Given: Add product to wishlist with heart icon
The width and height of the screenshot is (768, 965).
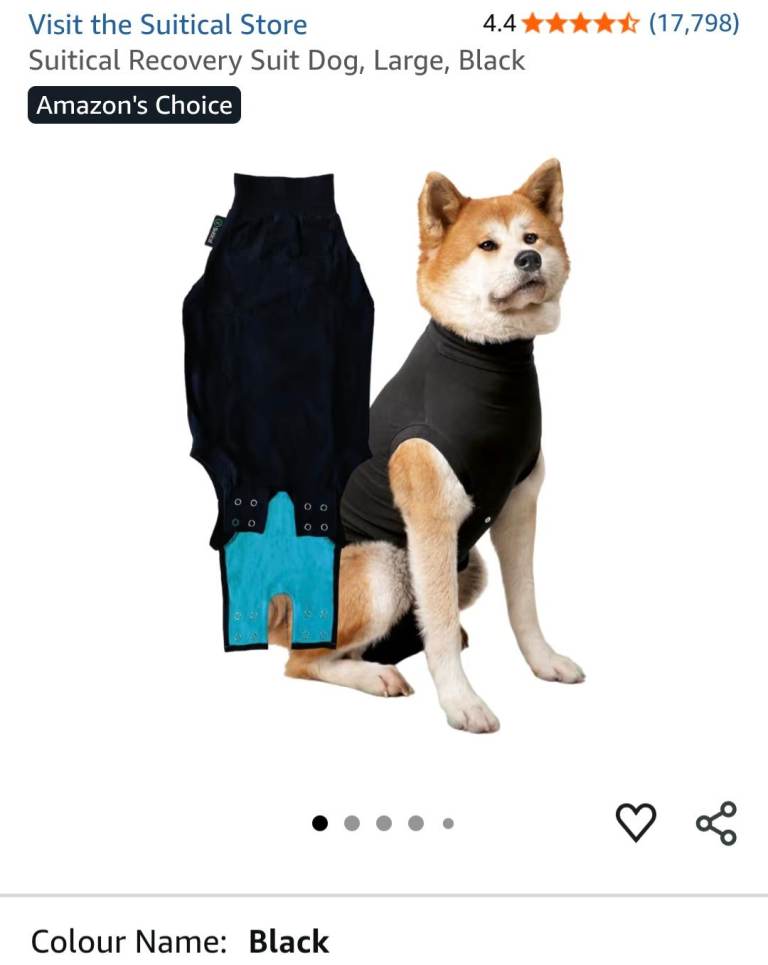Looking at the screenshot, I should coord(635,822).
